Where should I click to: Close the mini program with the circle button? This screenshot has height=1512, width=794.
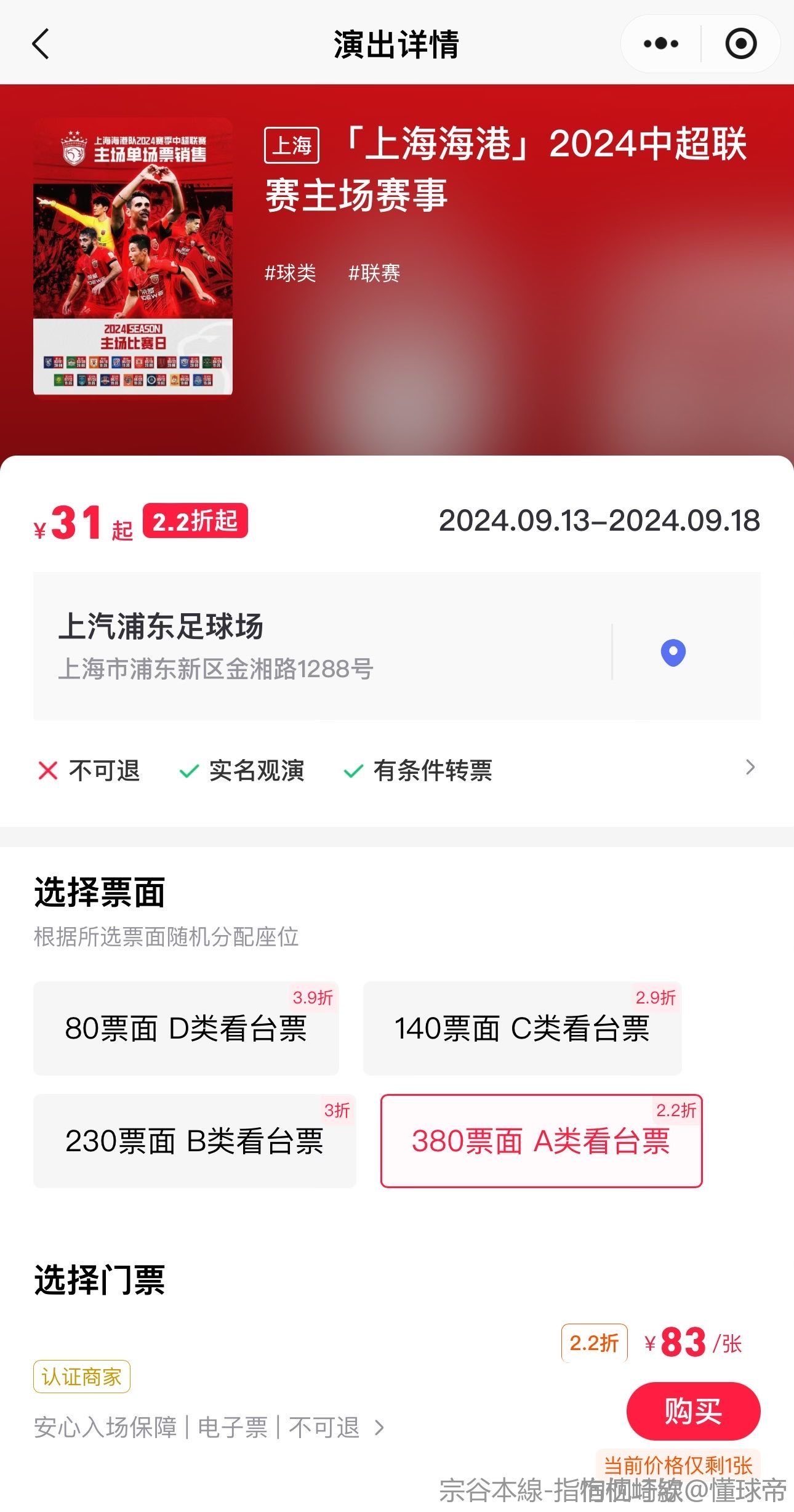point(740,44)
